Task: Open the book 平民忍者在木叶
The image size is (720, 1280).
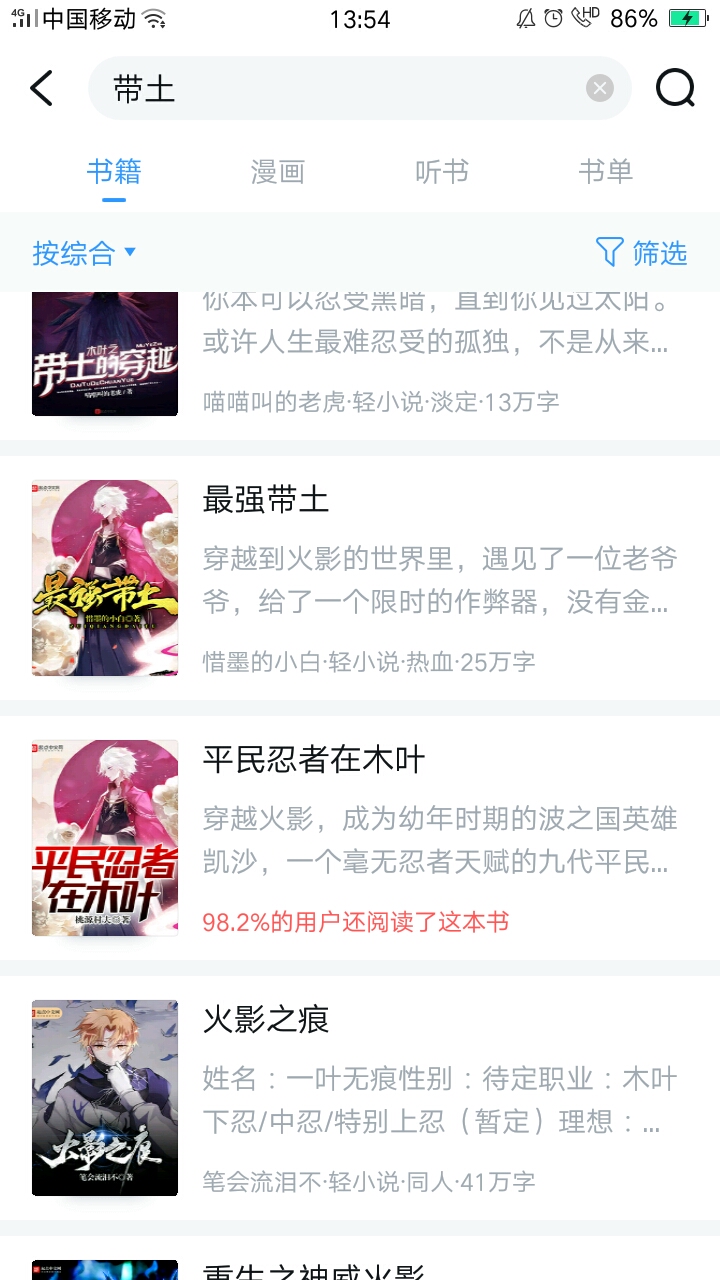Action: (x=360, y=838)
